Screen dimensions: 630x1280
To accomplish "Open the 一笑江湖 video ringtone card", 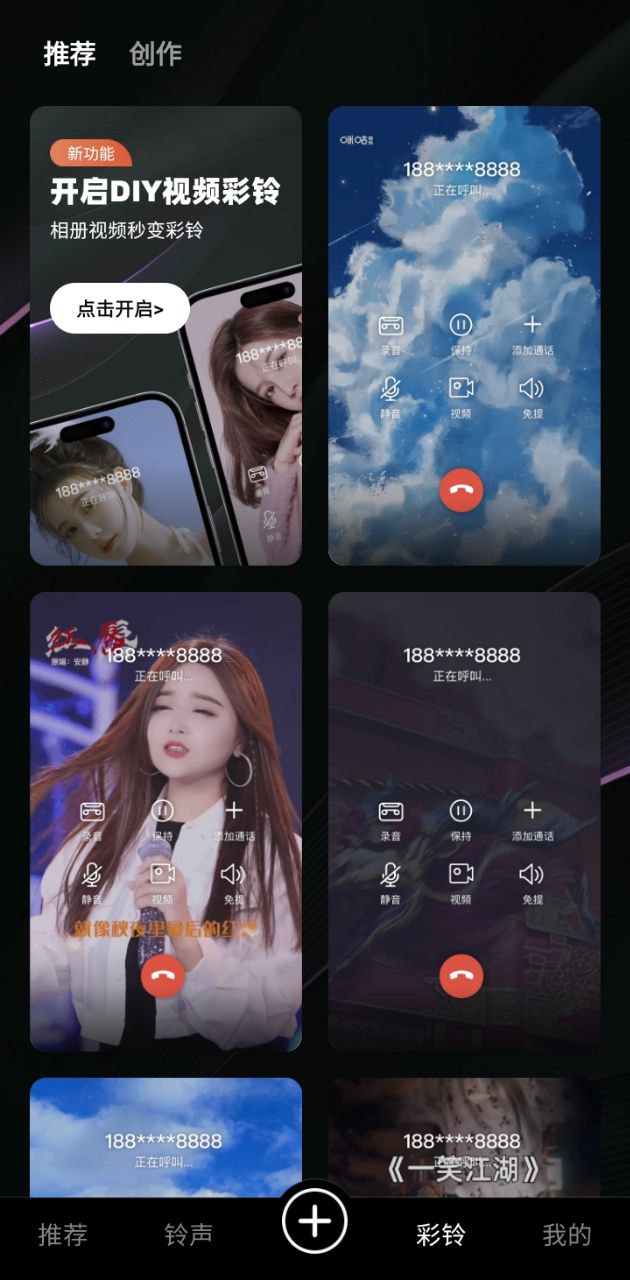I will click(x=465, y=1138).
